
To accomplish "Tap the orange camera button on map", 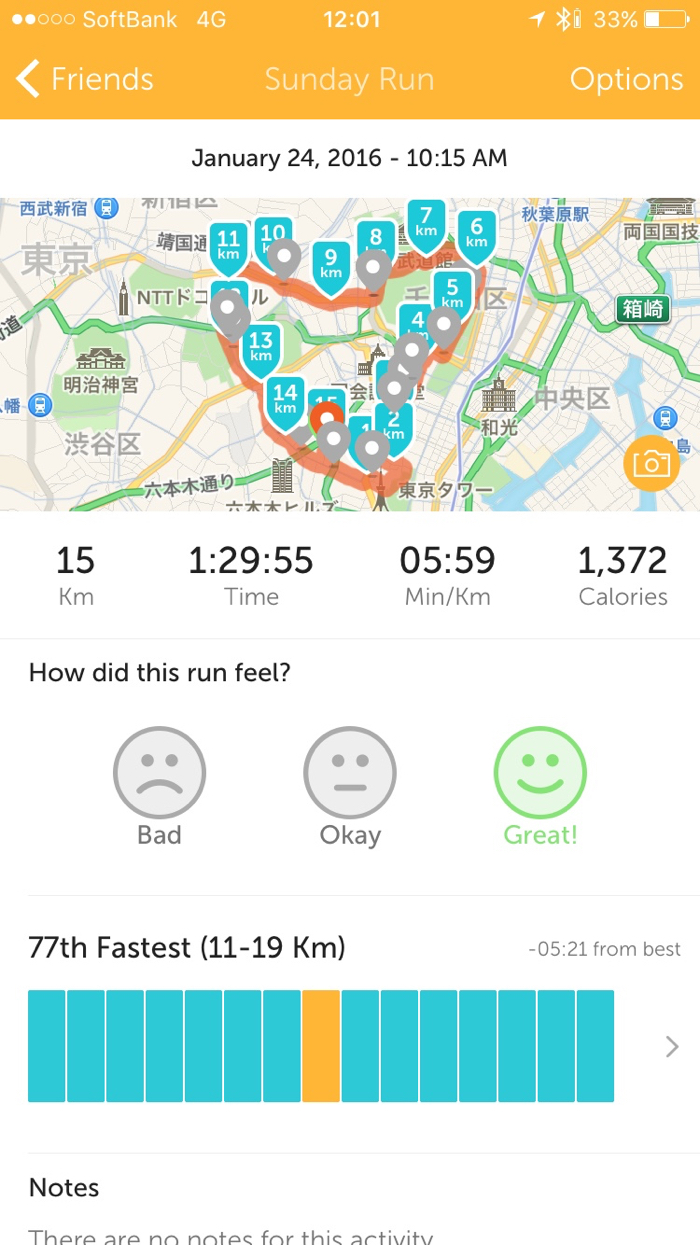I will coord(650,463).
